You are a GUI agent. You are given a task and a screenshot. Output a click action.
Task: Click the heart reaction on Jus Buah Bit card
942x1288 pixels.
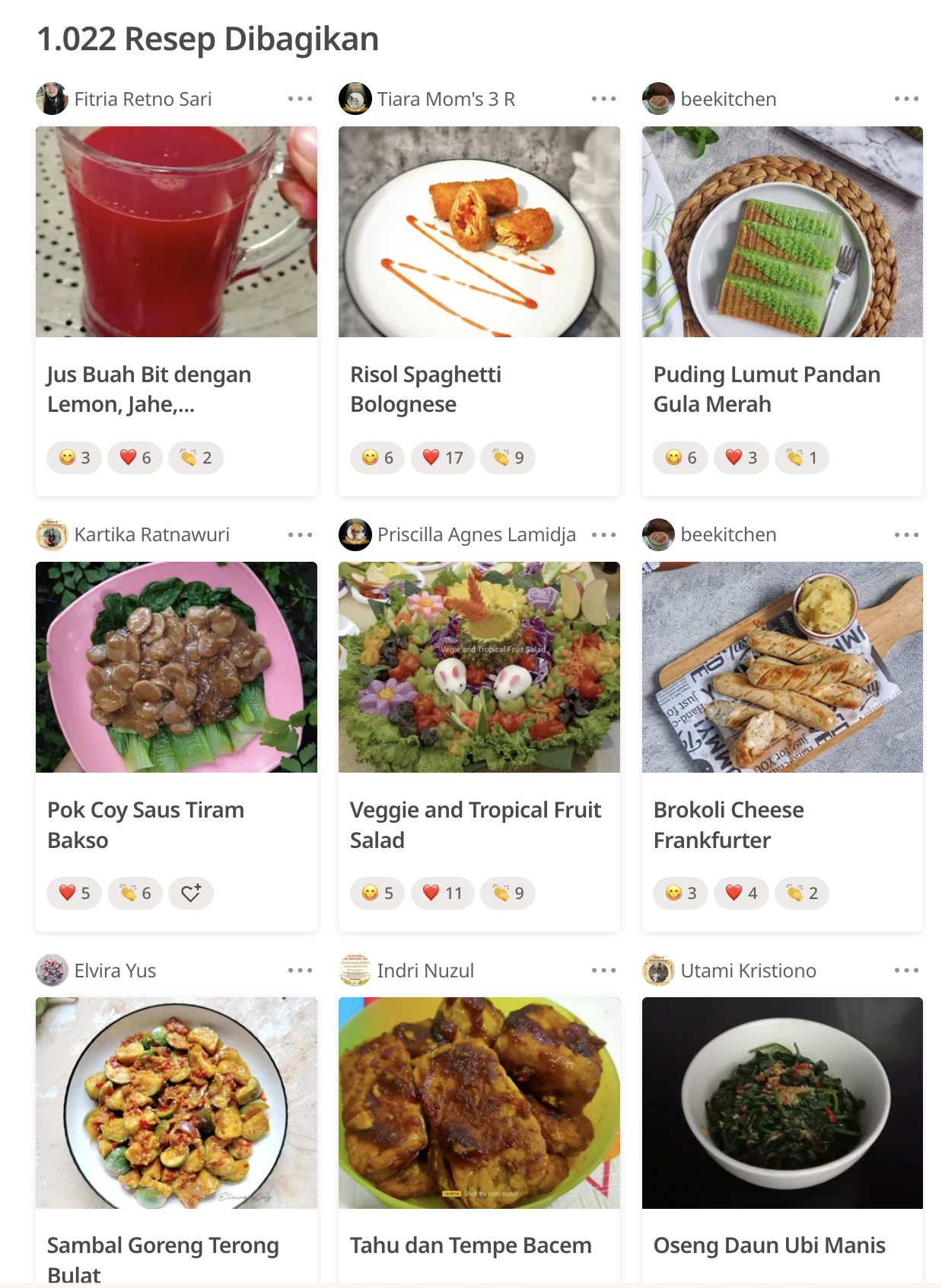click(x=135, y=457)
